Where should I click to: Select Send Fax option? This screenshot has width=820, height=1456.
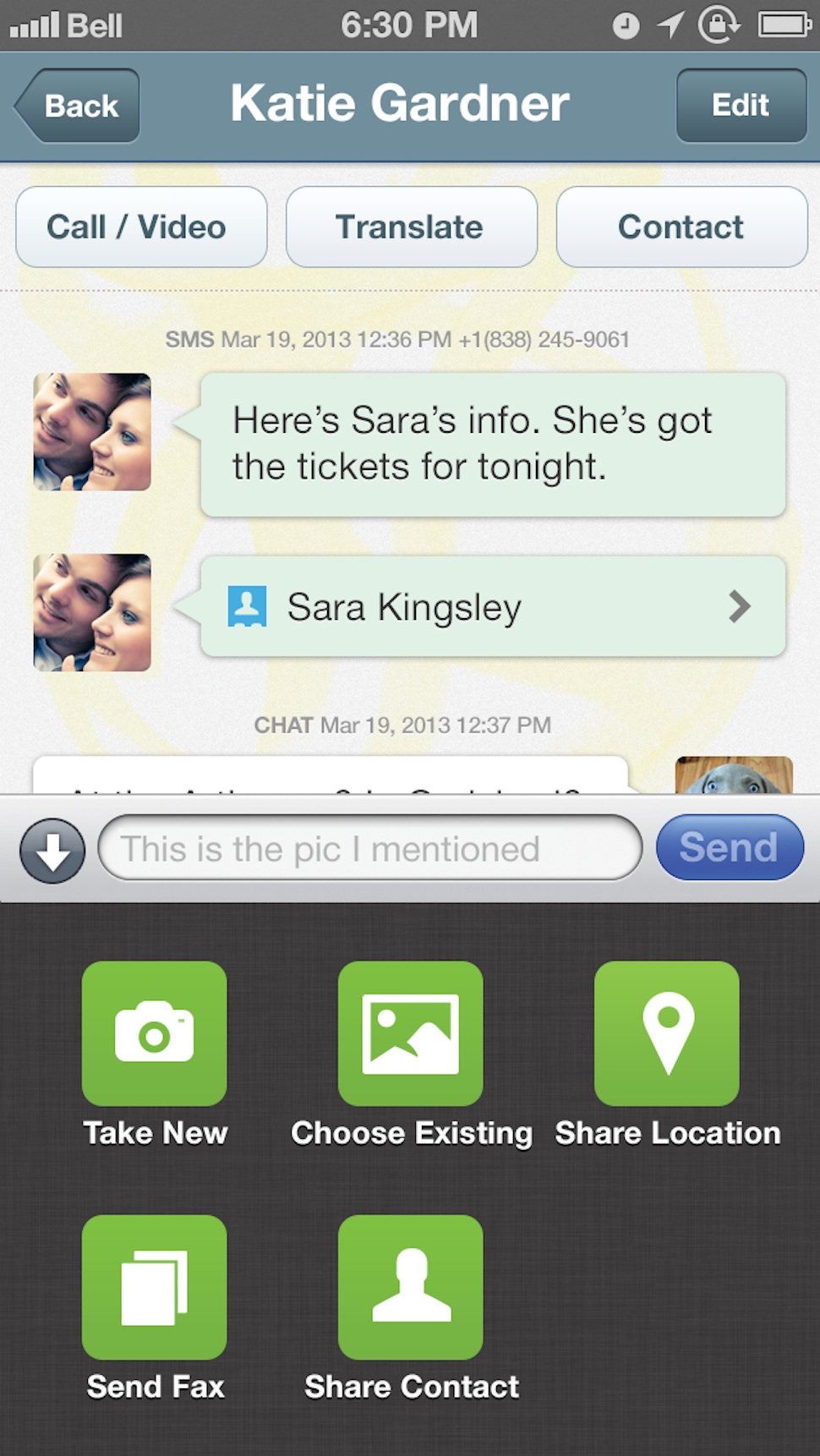click(154, 1287)
